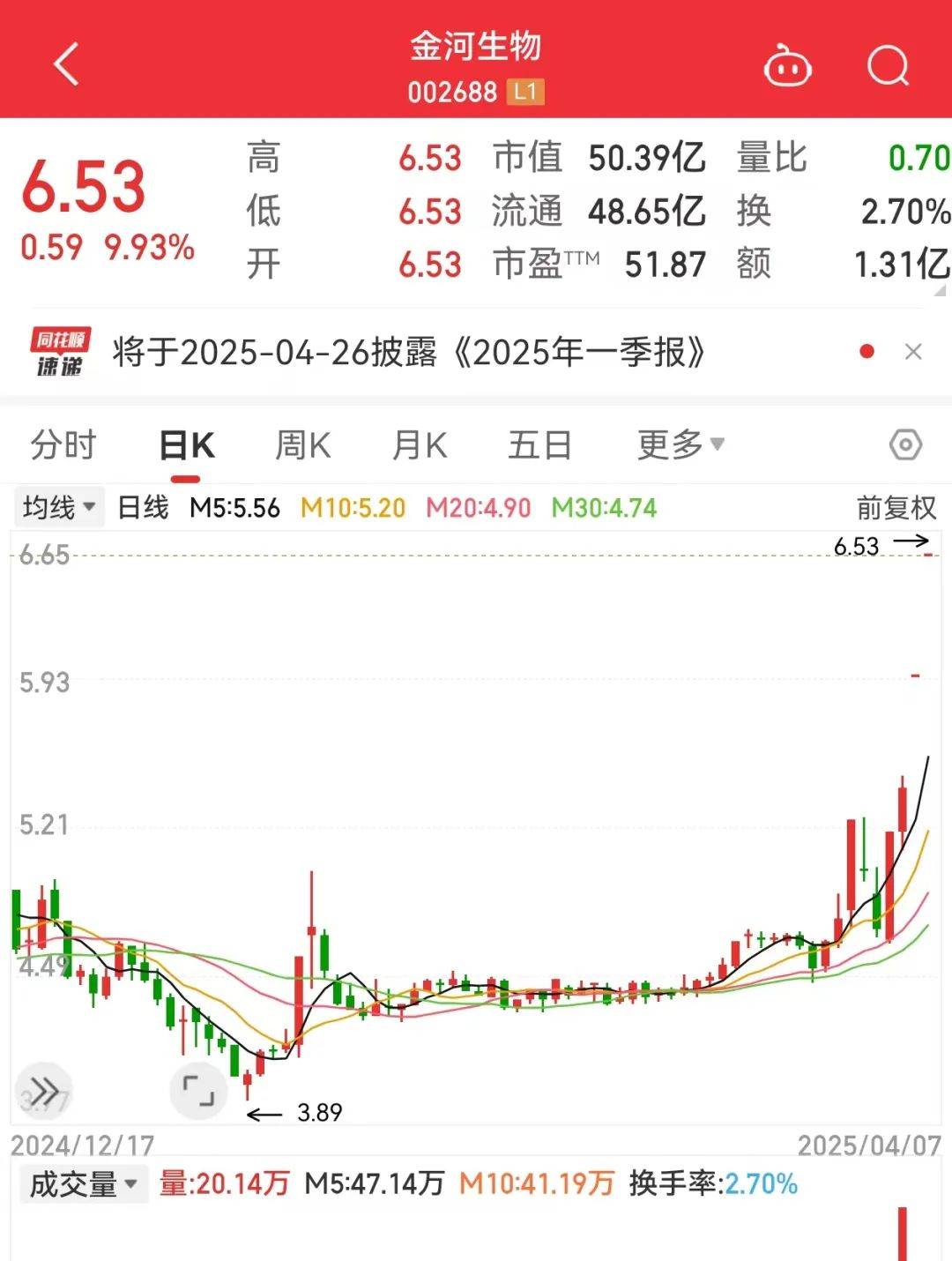
Task: Open the 均线 moving-average dropdown
Action: (57, 507)
